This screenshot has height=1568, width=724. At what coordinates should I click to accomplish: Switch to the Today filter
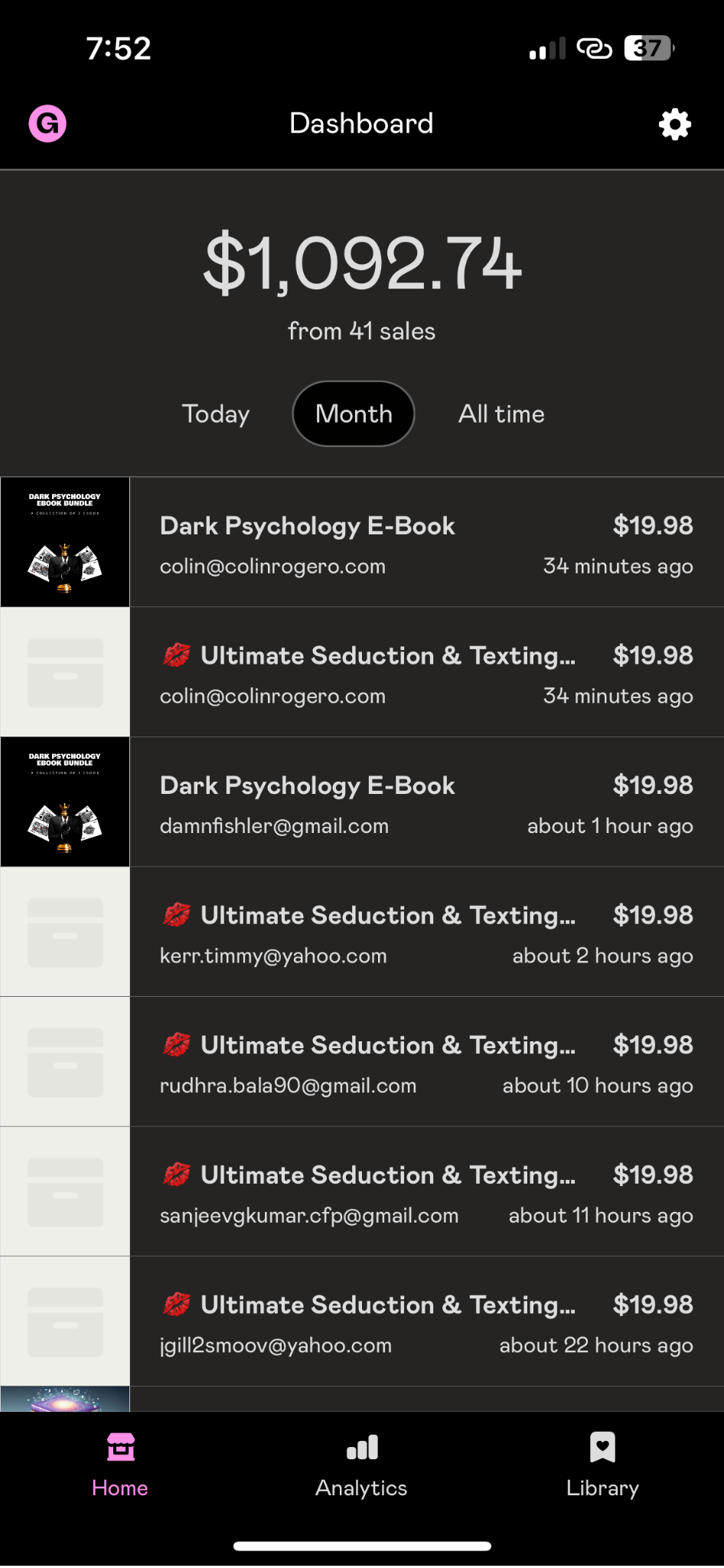pos(216,414)
